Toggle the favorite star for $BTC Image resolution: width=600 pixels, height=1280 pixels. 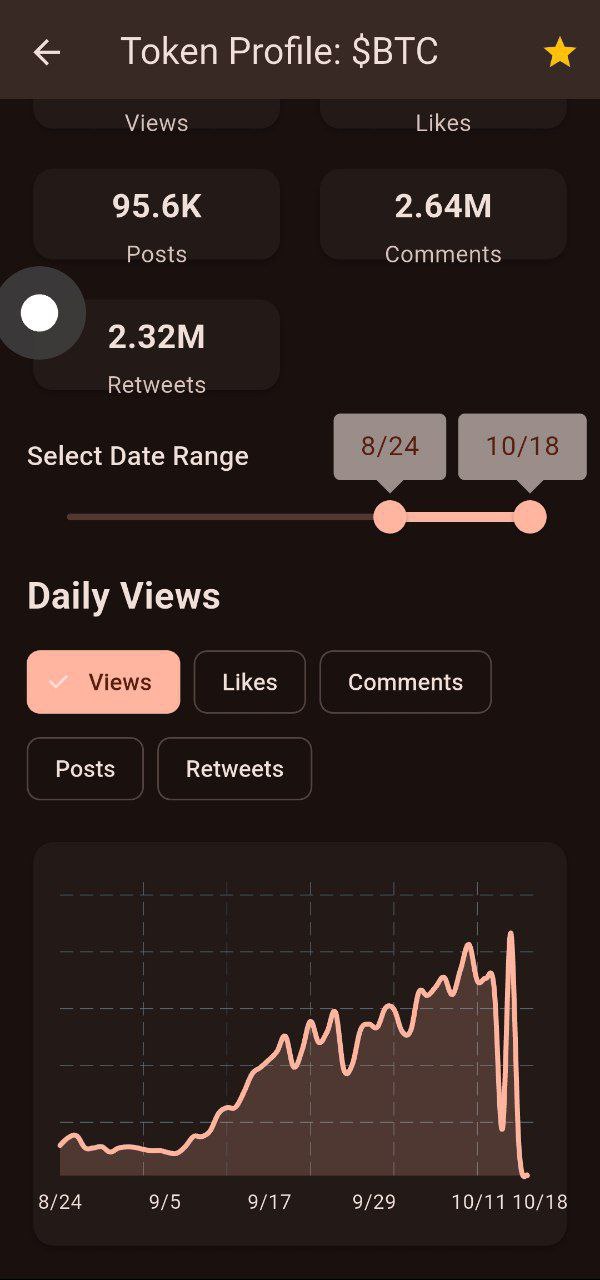pyautogui.click(x=559, y=52)
